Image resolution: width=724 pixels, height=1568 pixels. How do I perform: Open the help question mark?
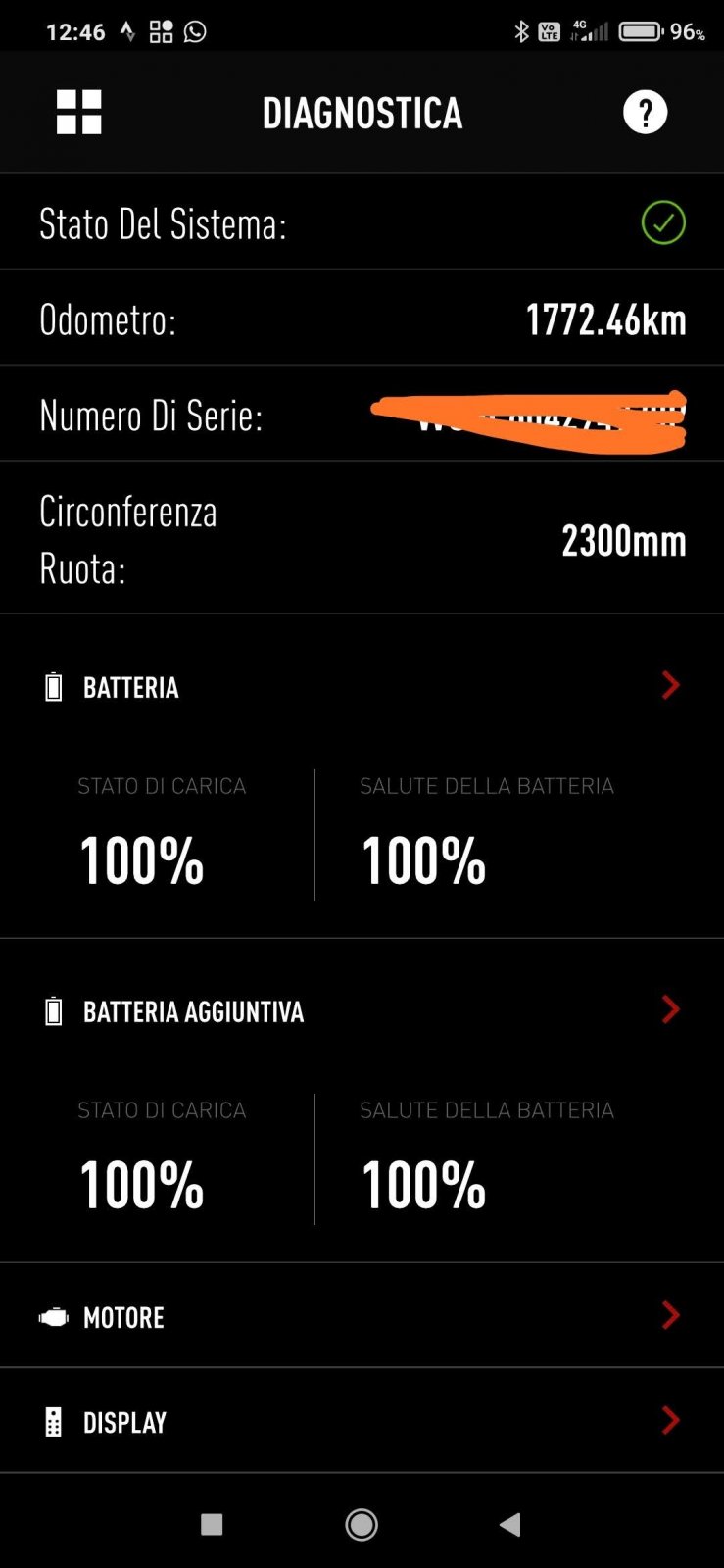click(x=645, y=112)
